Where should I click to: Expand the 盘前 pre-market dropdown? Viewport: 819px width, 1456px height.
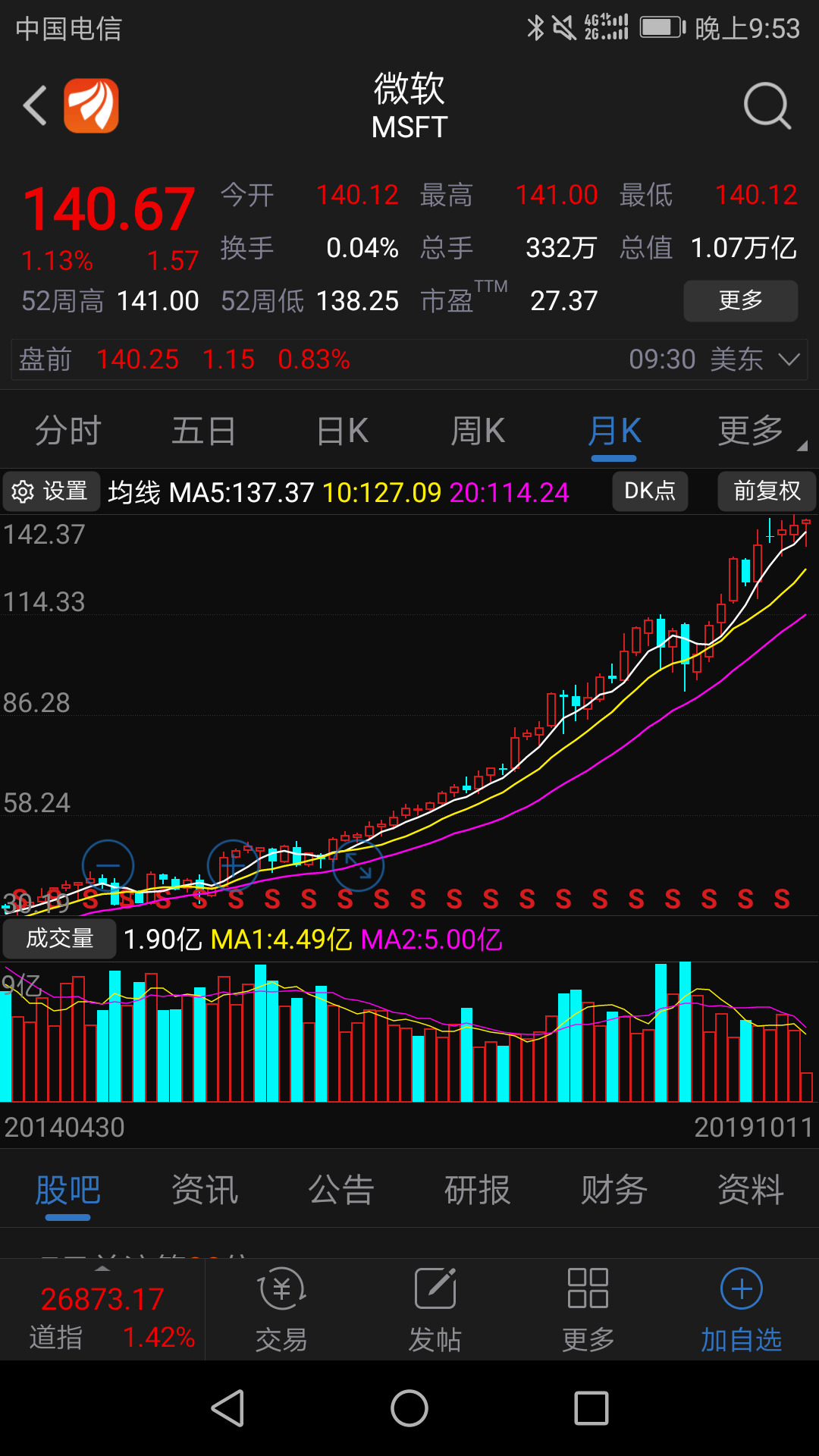coord(789,359)
